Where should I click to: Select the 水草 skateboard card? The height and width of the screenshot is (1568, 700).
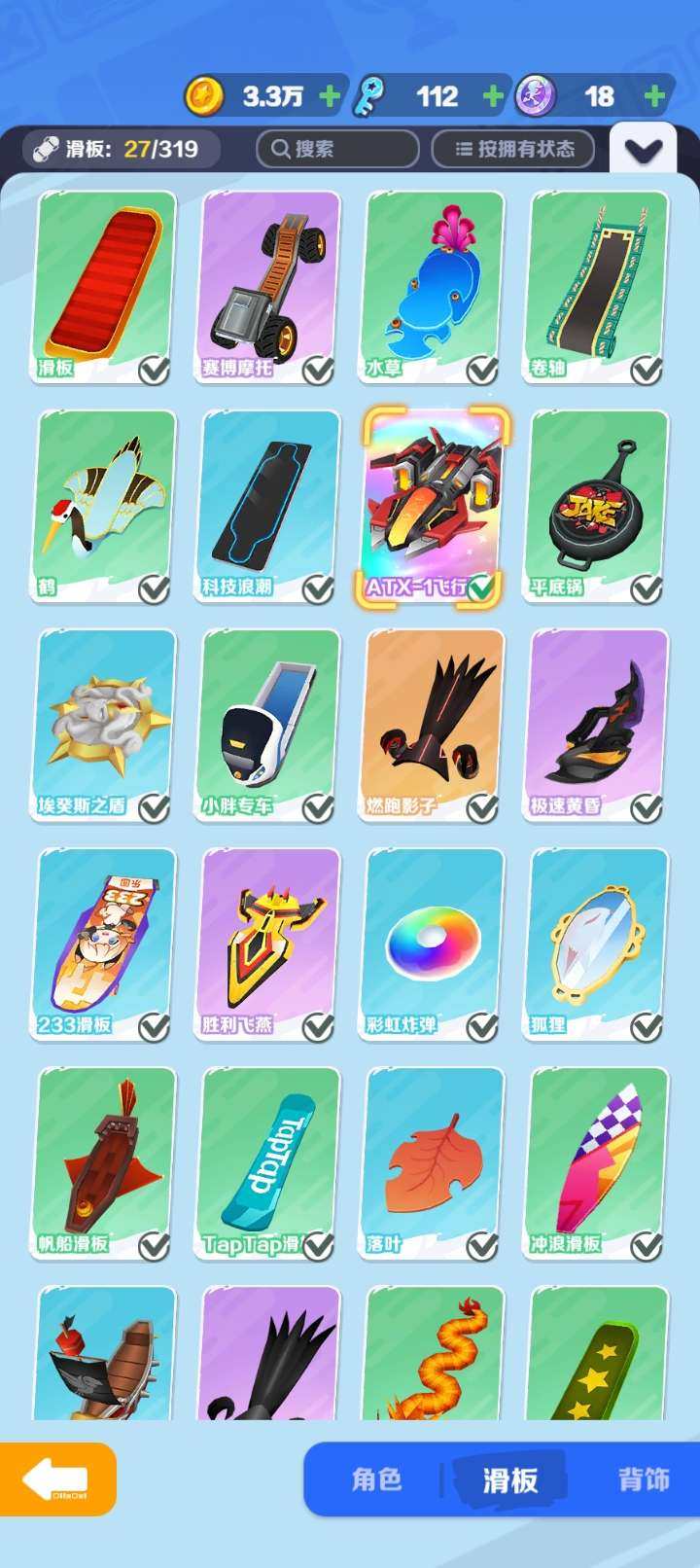(435, 286)
